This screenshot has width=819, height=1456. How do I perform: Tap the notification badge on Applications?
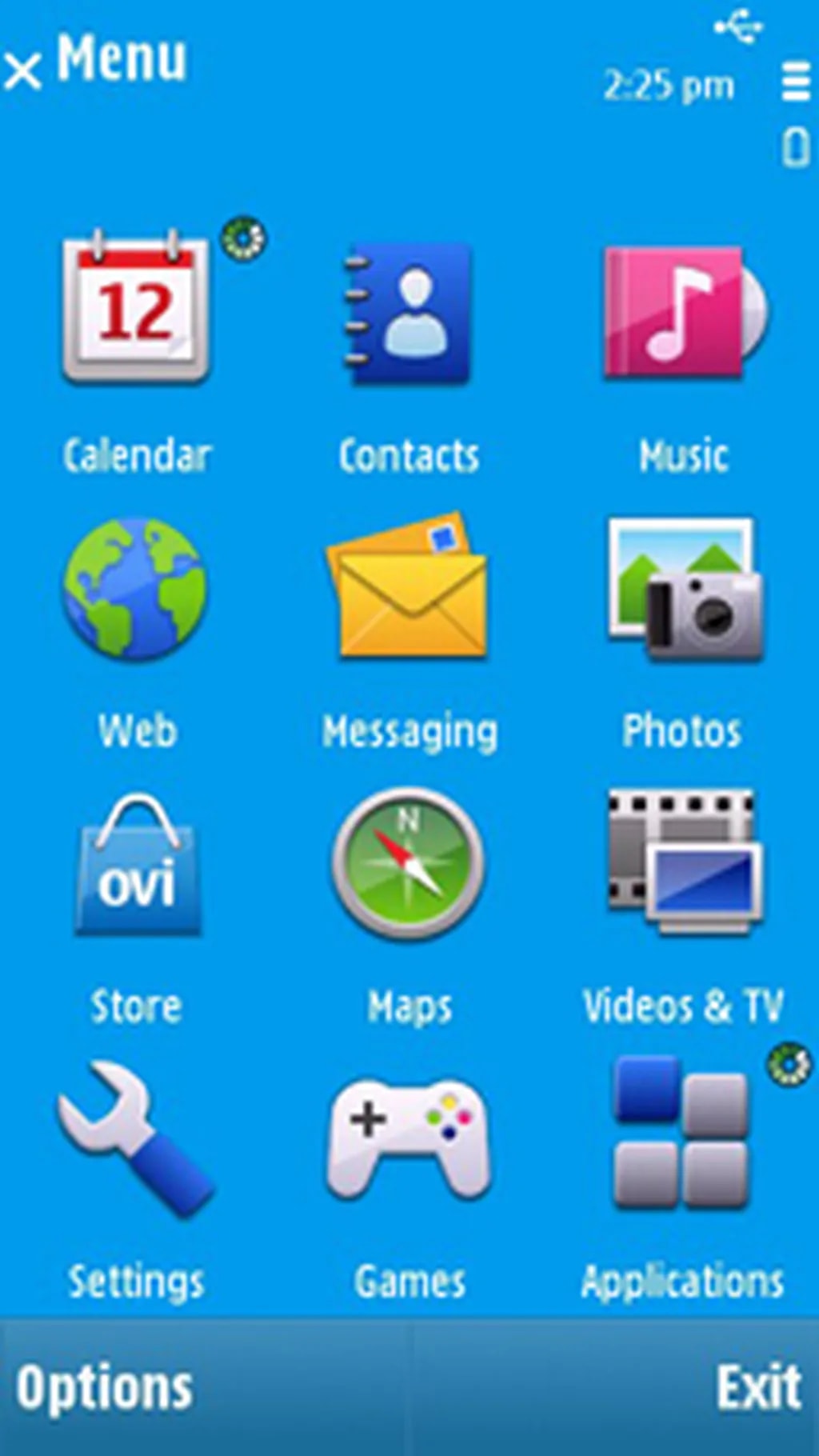789,1064
